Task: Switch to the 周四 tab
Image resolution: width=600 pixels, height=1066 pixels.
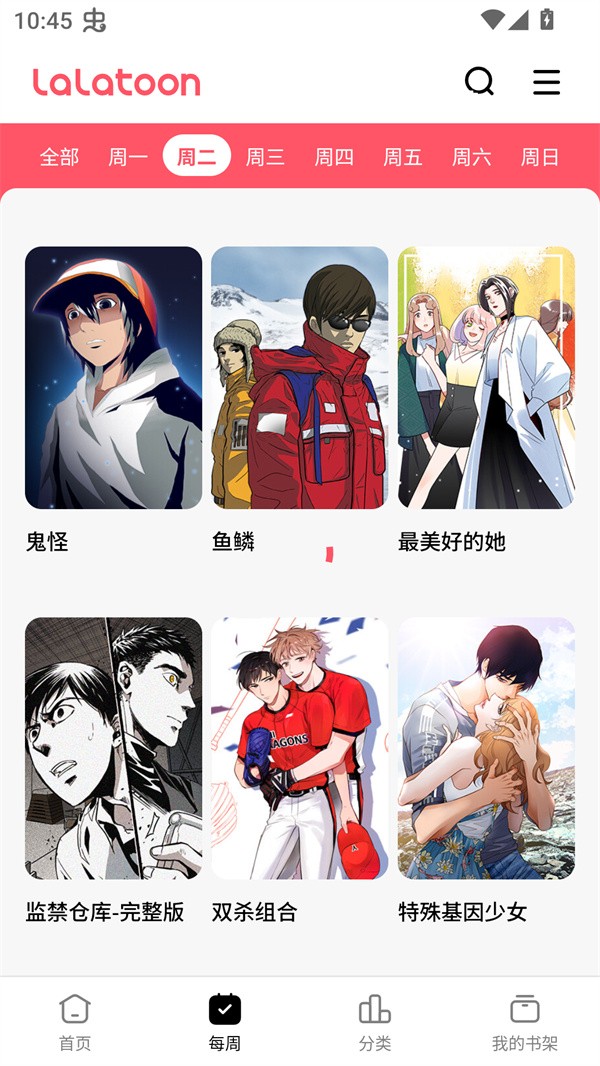Action: pos(334,157)
